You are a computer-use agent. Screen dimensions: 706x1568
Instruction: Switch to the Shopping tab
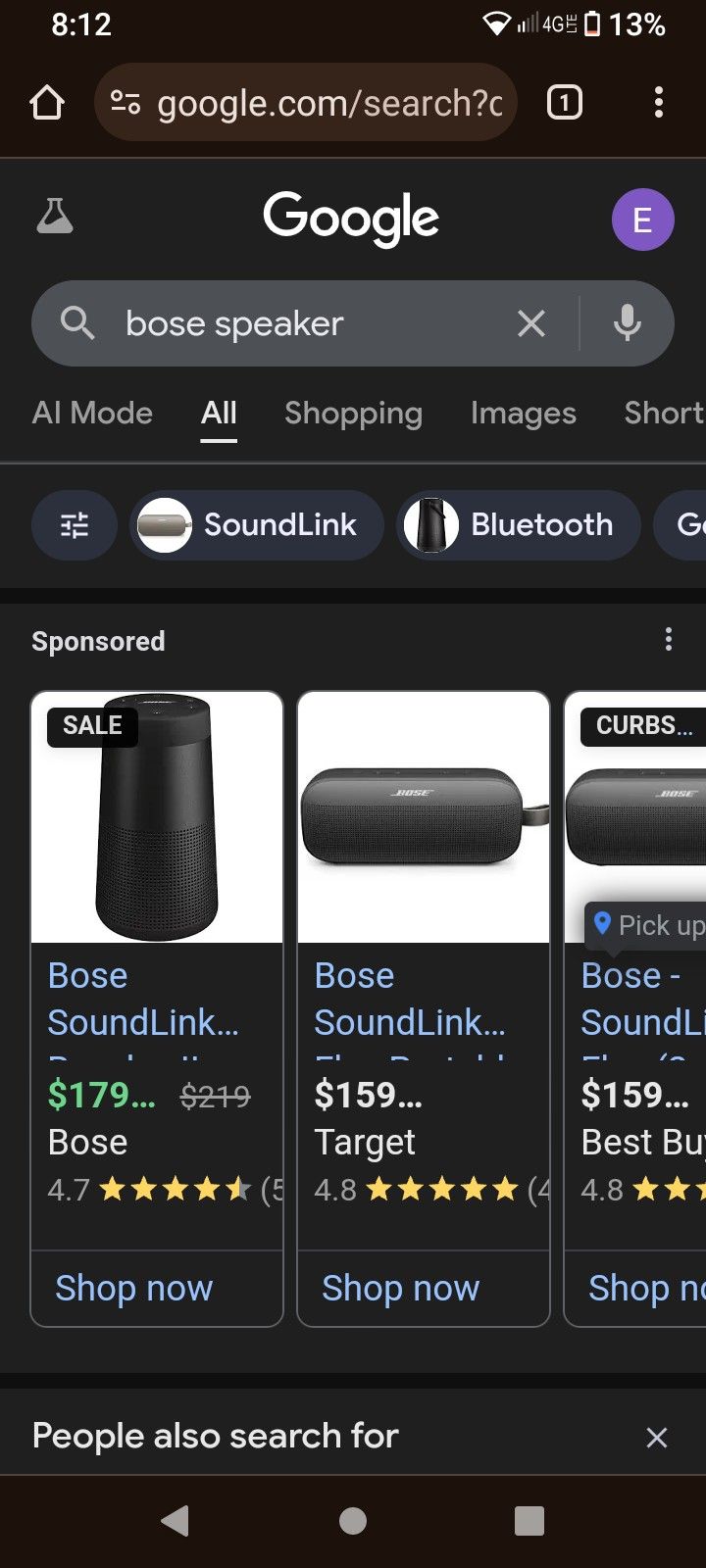click(x=353, y=414)
